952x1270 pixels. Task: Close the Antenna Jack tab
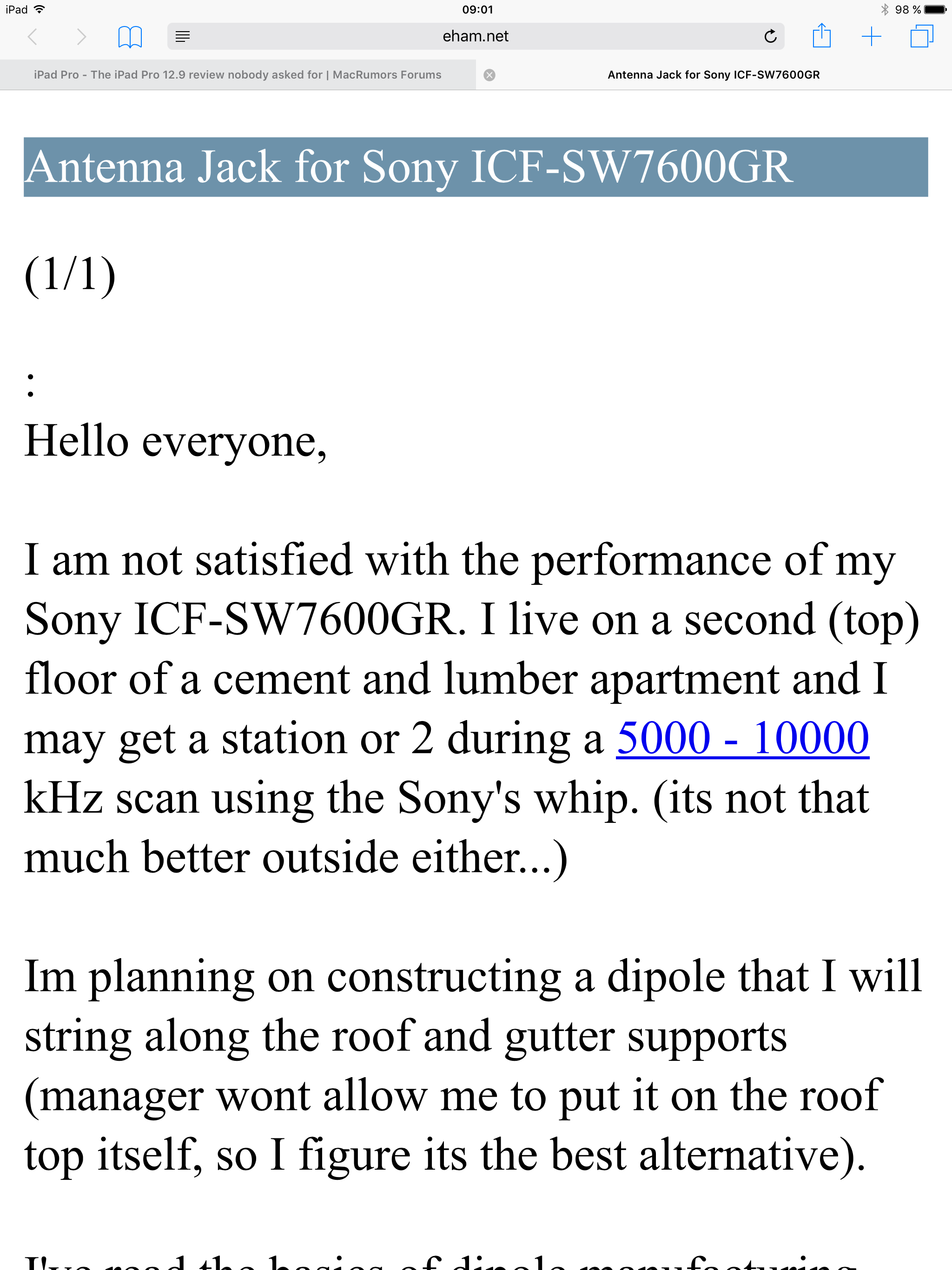tap(489, 75)
